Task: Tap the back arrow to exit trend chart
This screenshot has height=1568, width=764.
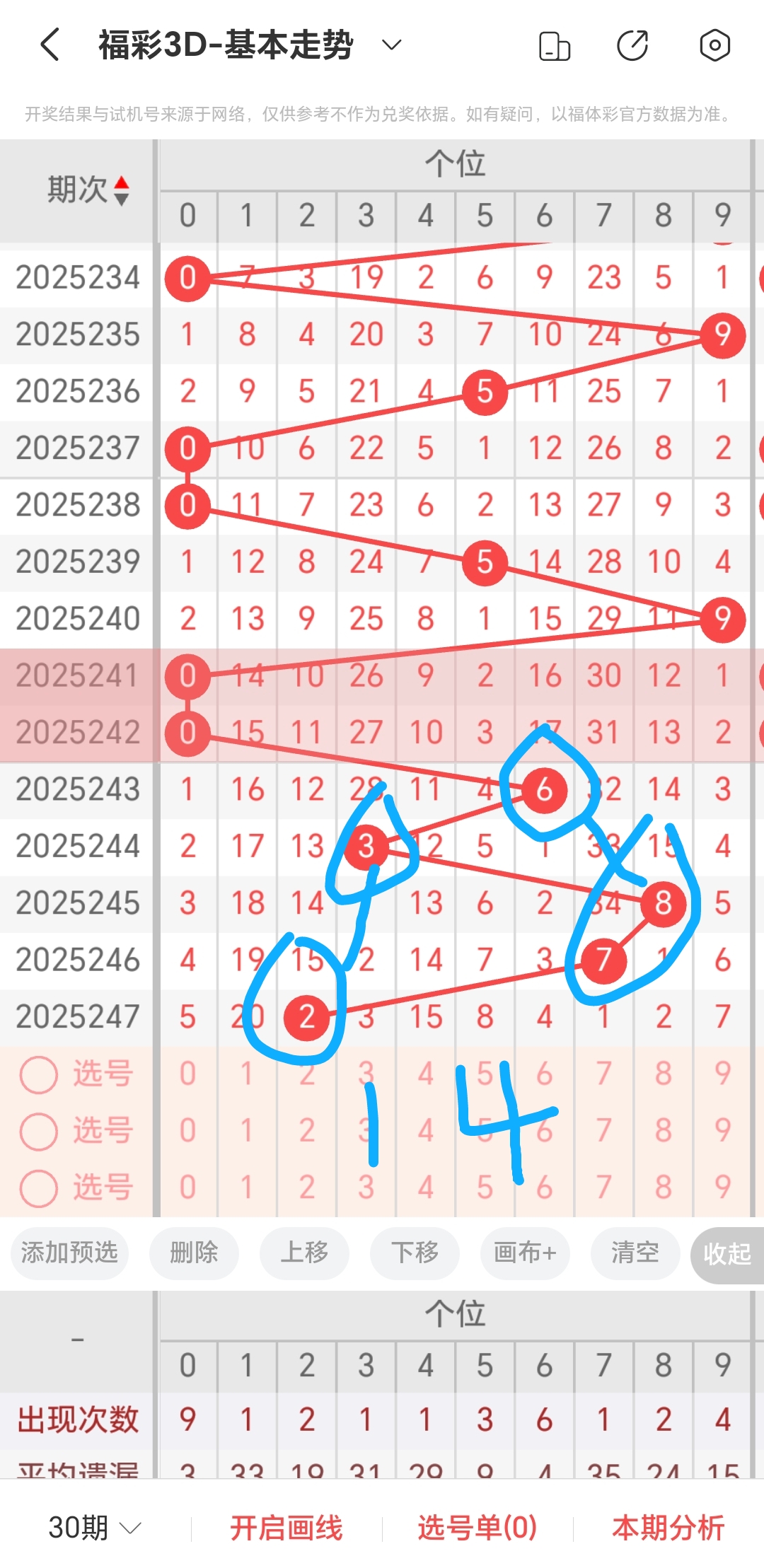Action: pos(48,45)
